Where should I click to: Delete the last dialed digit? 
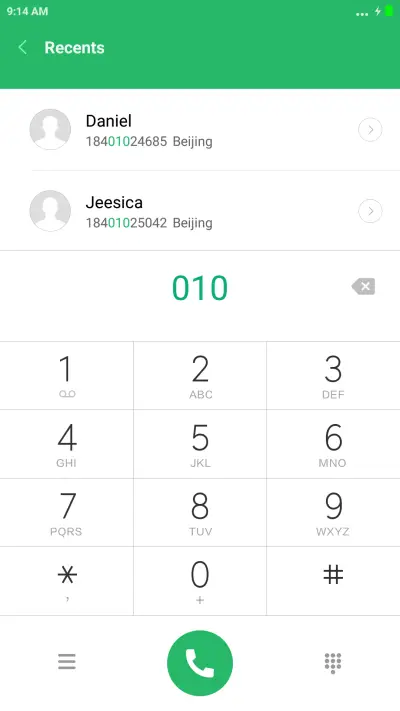pos(363,287)
